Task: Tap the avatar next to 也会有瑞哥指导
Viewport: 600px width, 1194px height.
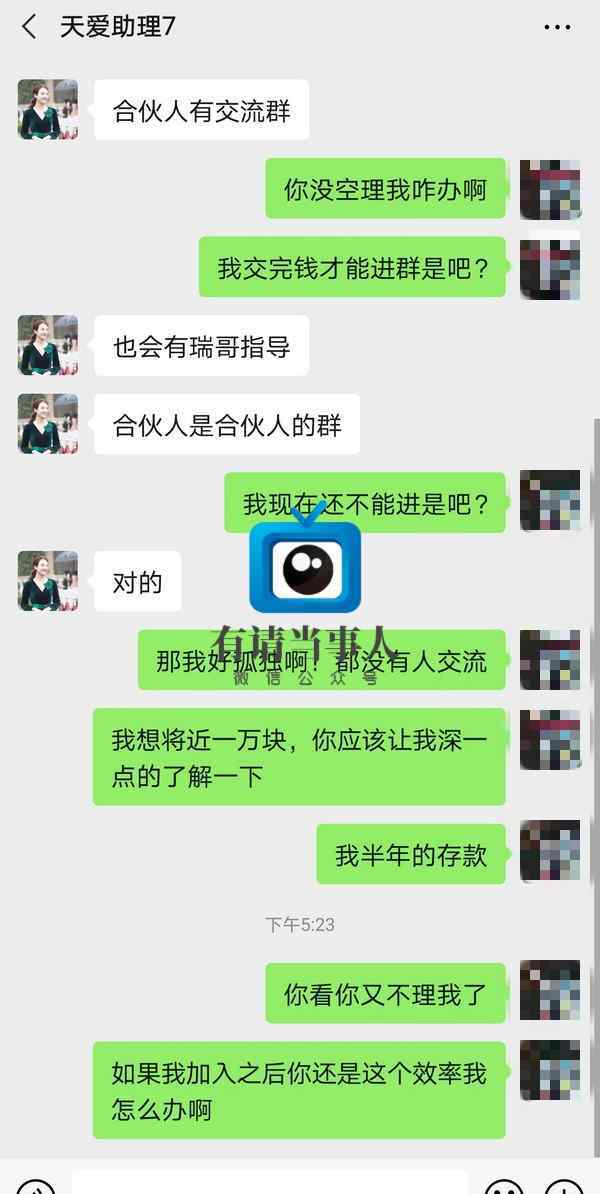Action: [x=47, y=345]
